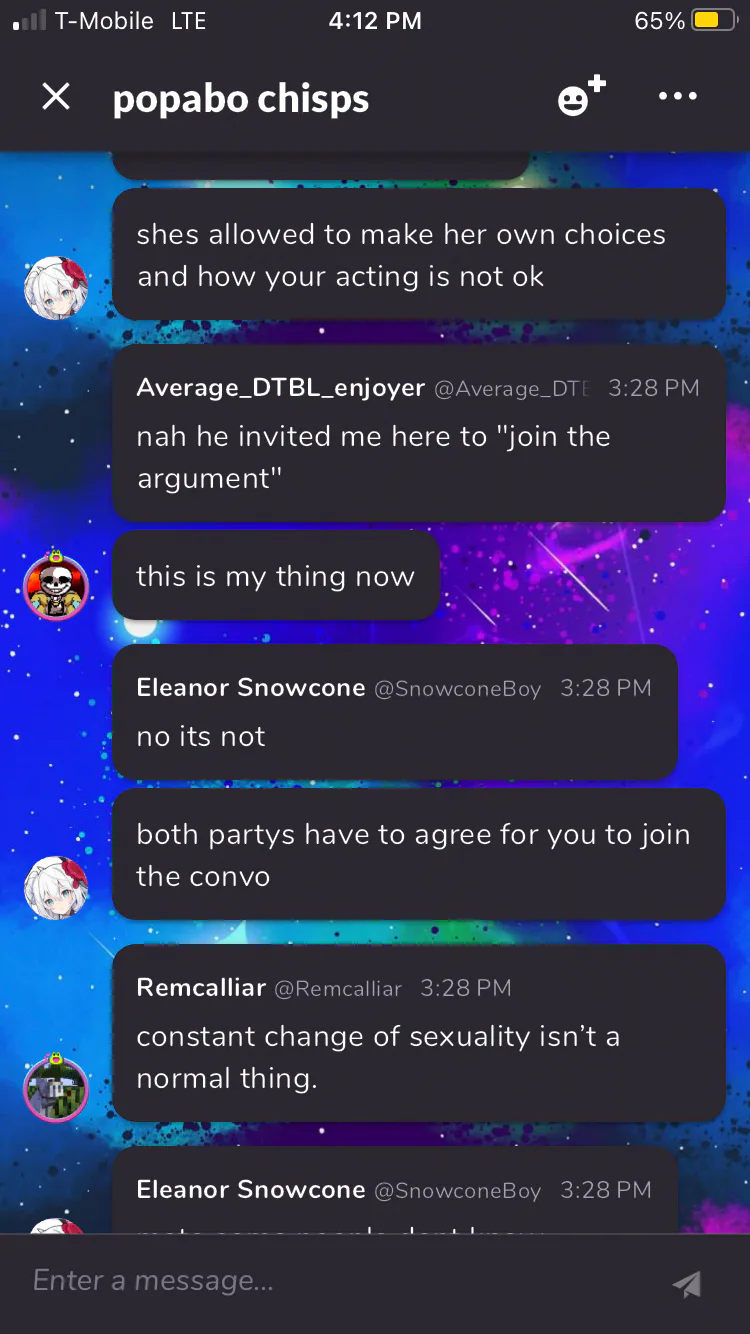This screenshot has height=1334, width=750.
Task: Close the popabo chisps chat
Action: (x=56, y=97)
